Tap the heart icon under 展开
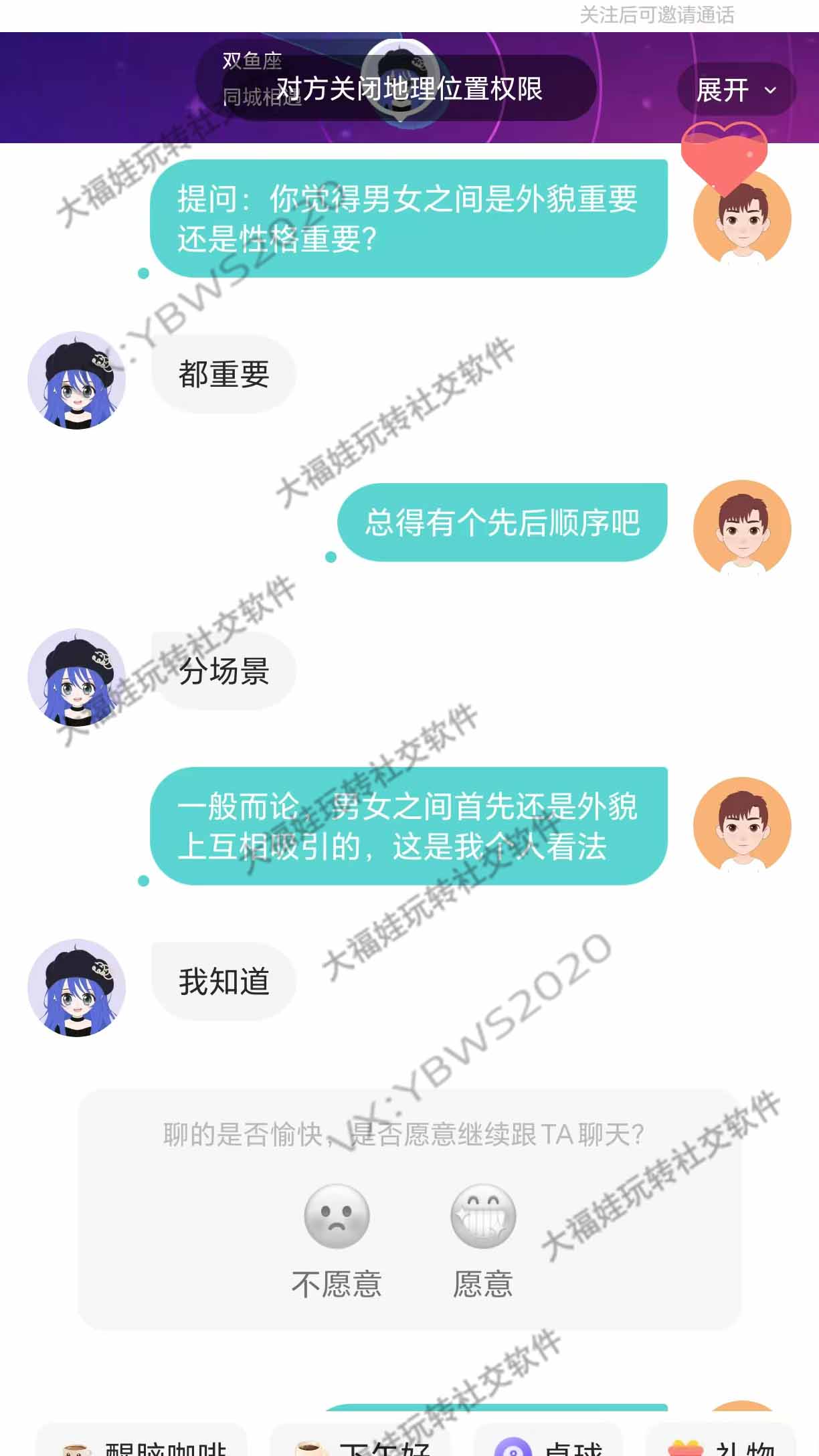Screen dimensions: 819x1456 (724, 155)
